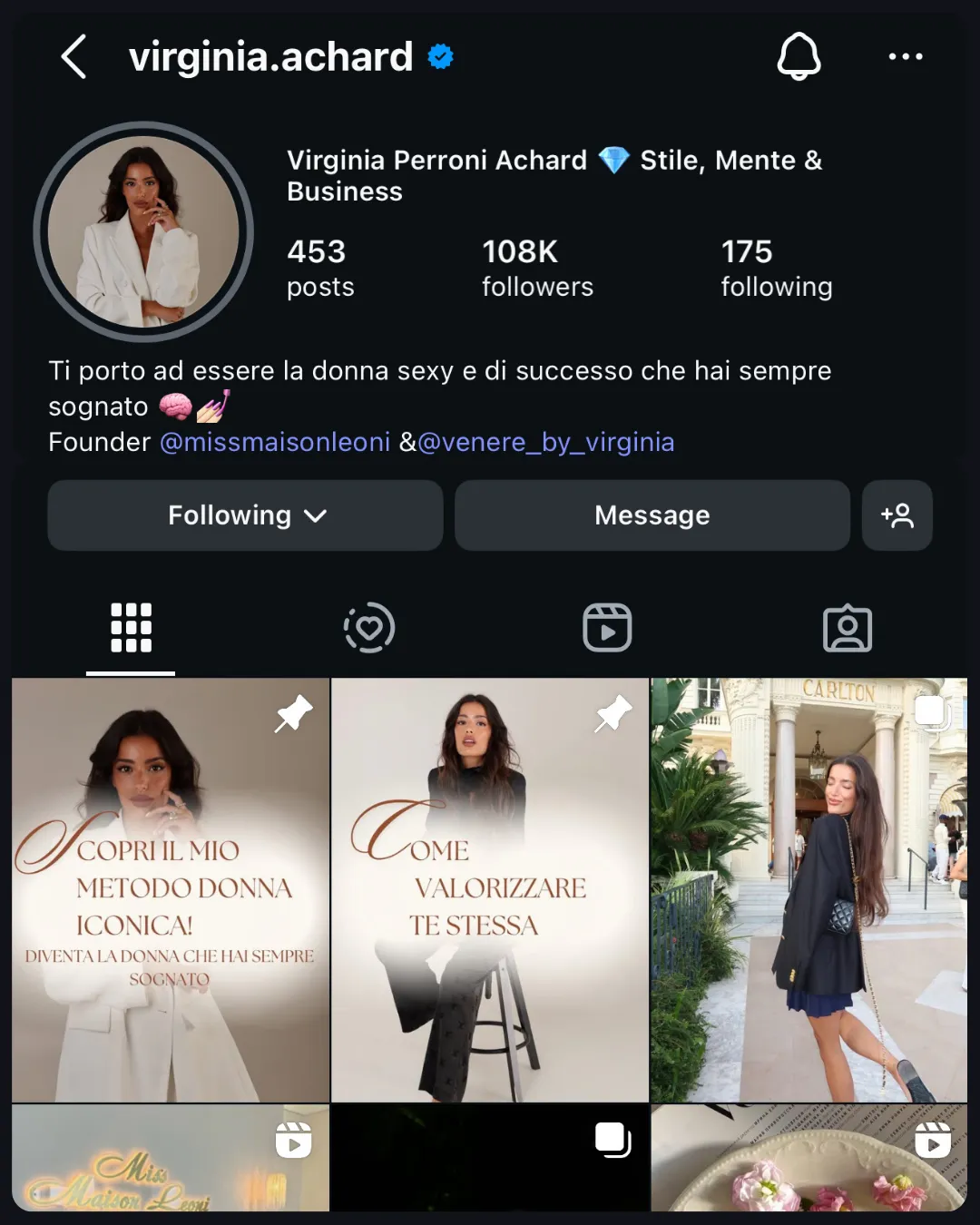Screen dimensions: 980x1225
Task: Visit the @venere_by_virginia link
Action: click(545, 442)
